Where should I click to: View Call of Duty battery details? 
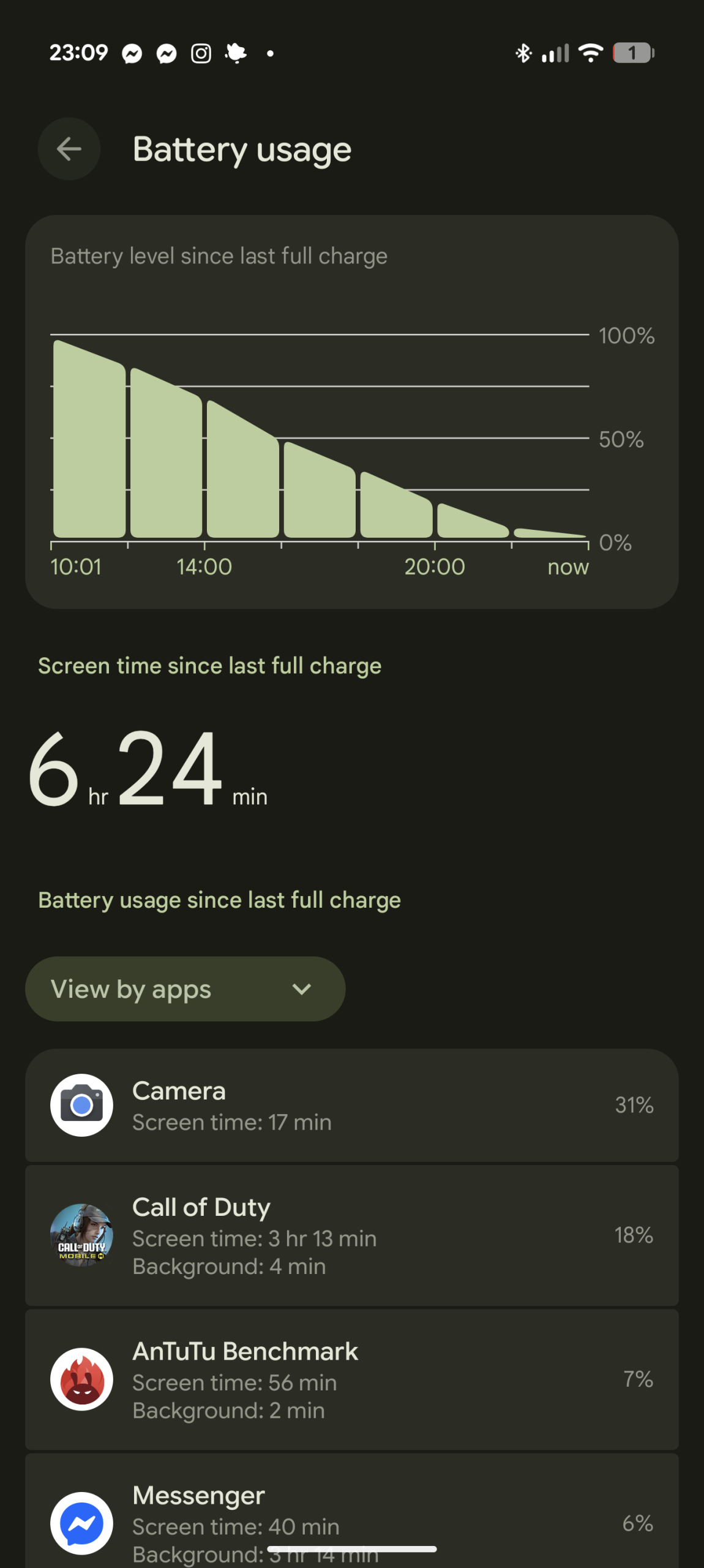(x=352, y=1237)
